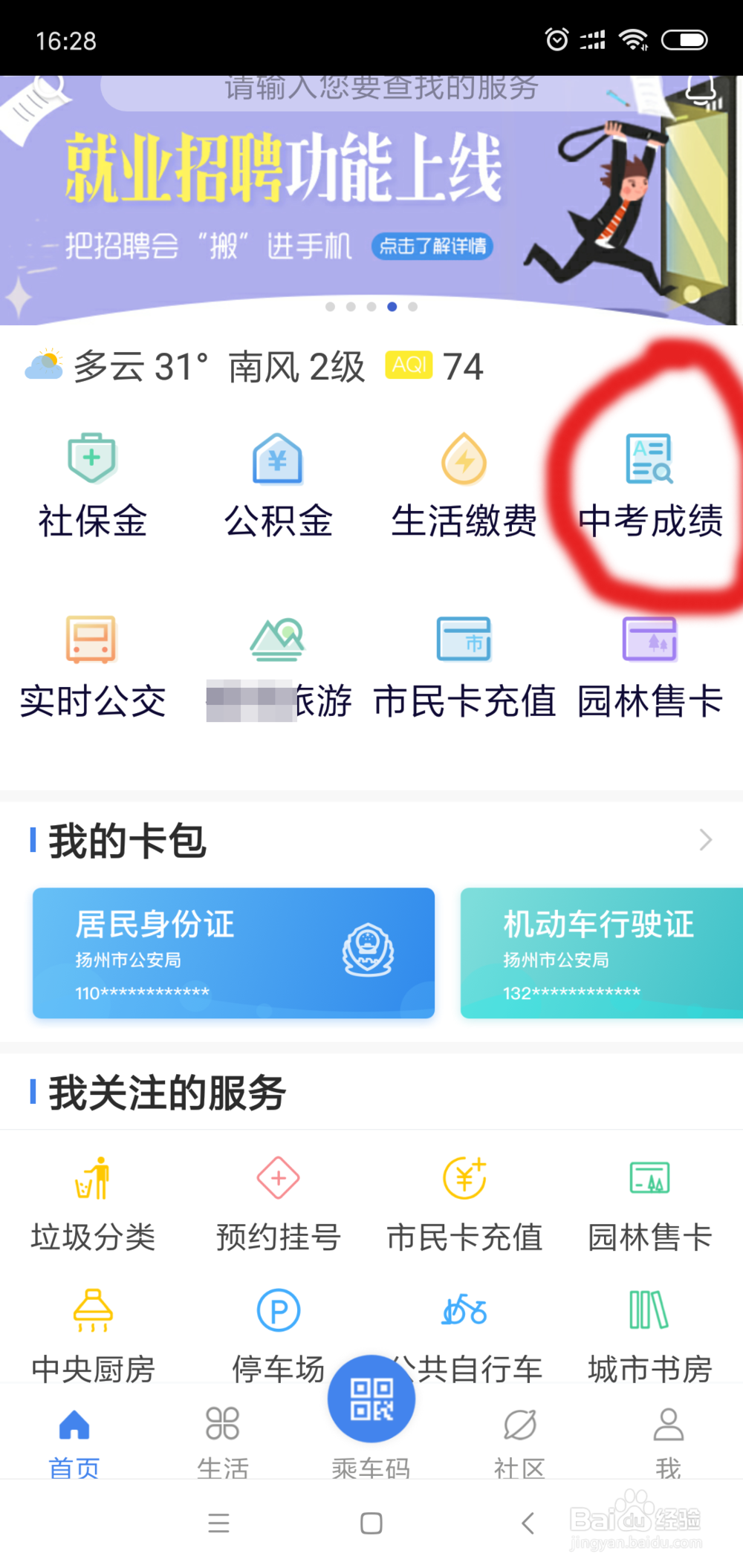
Task: Select the fourth carousel indicator dot
Action: pyautogui.click(x=392, y=306)
